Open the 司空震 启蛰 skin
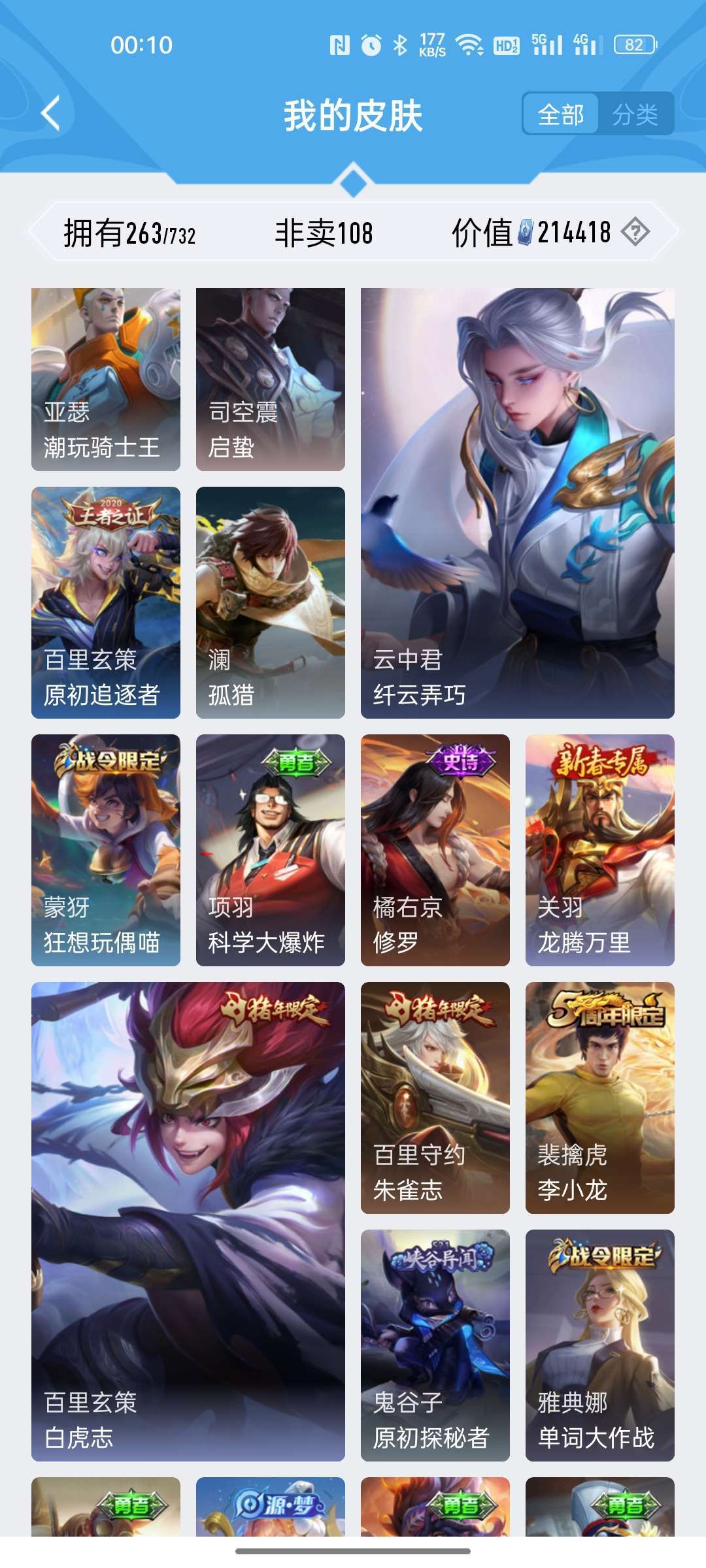The image size is (706, 1568). 271,380
